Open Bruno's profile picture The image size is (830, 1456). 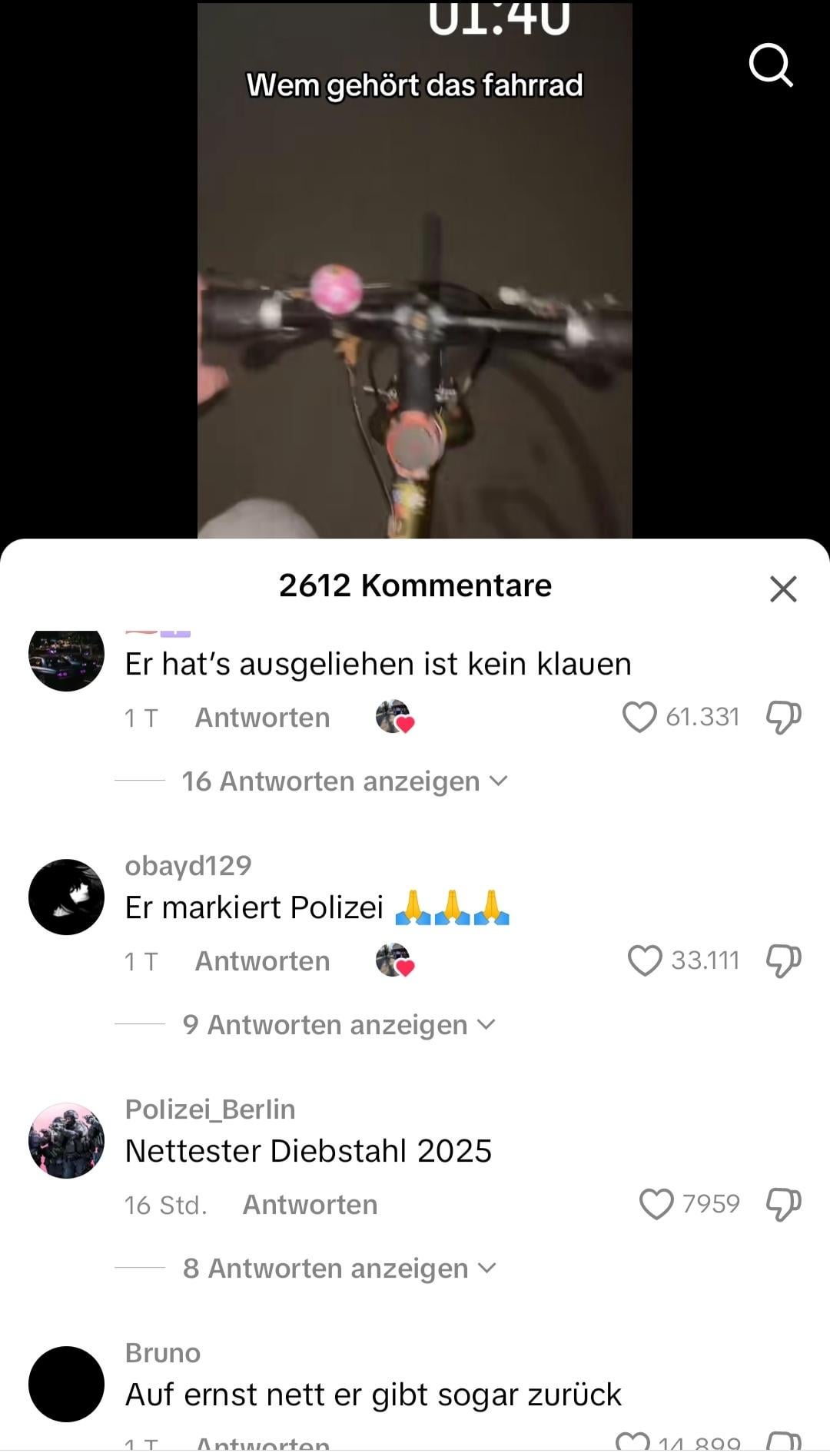pyautogui.click(x=66, y=1384)
